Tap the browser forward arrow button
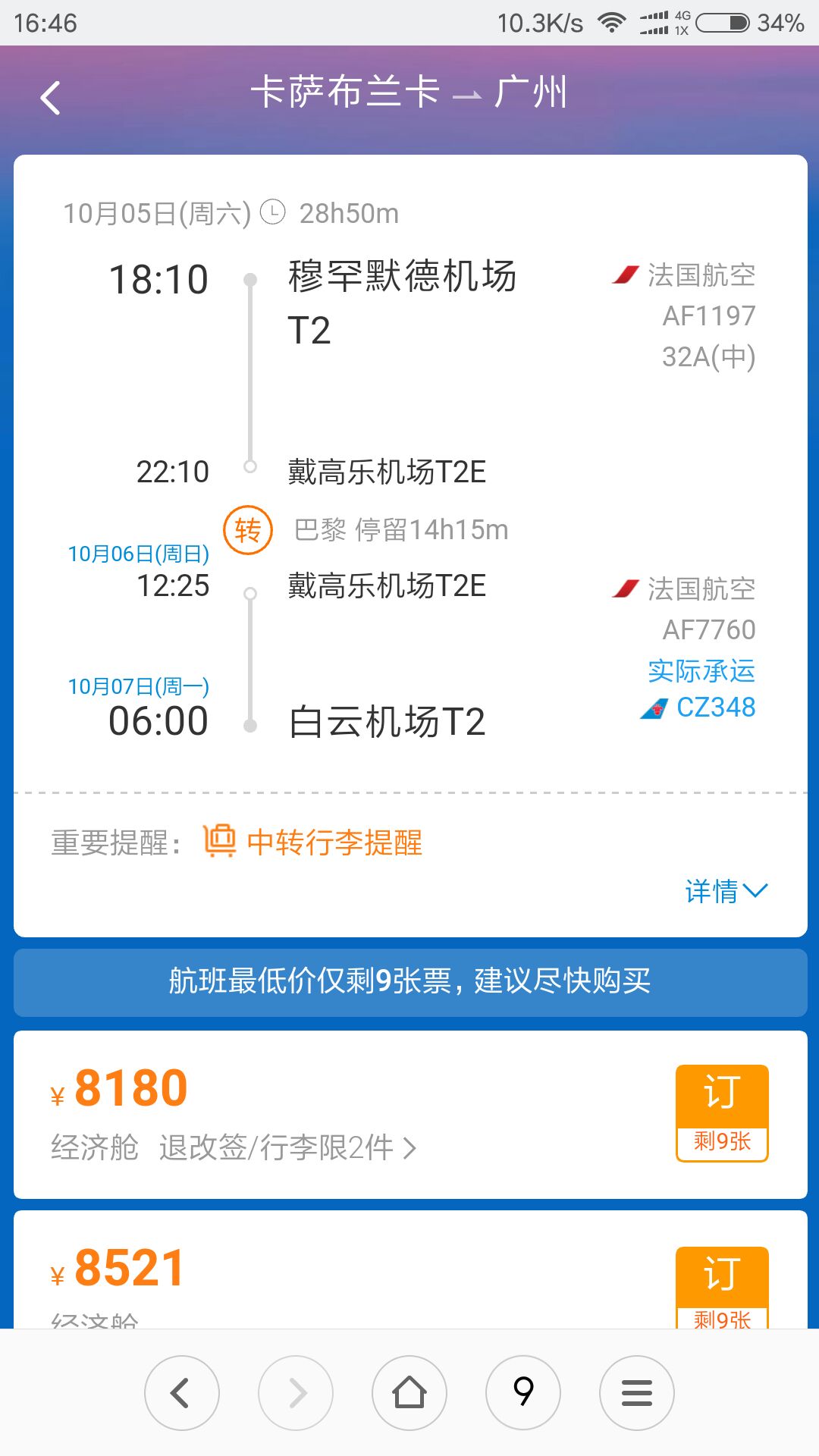Viewport: 819px width, 1456px height. (x=296, y=1393)
